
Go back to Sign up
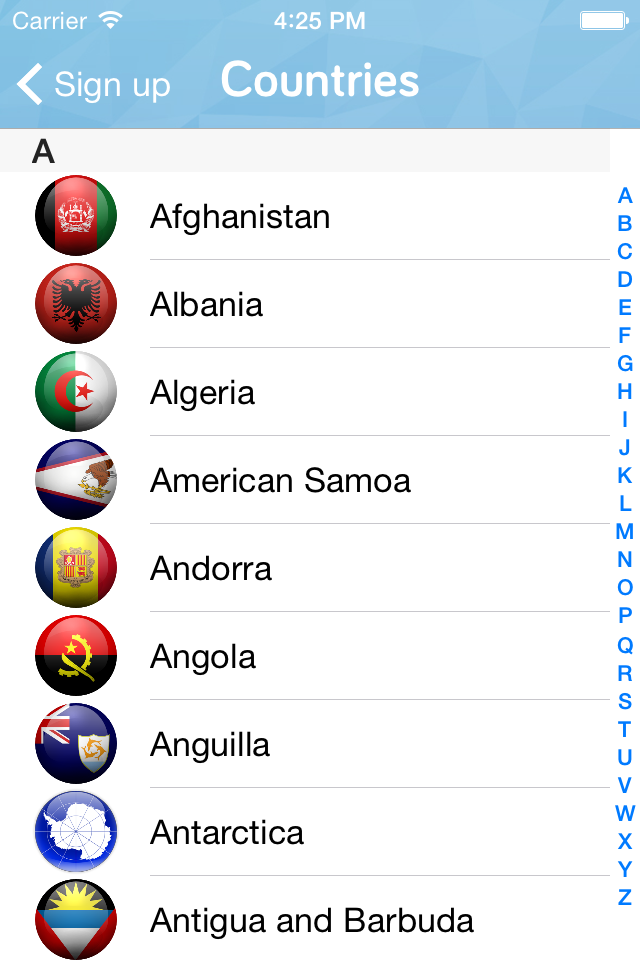(x=94, y=85)
